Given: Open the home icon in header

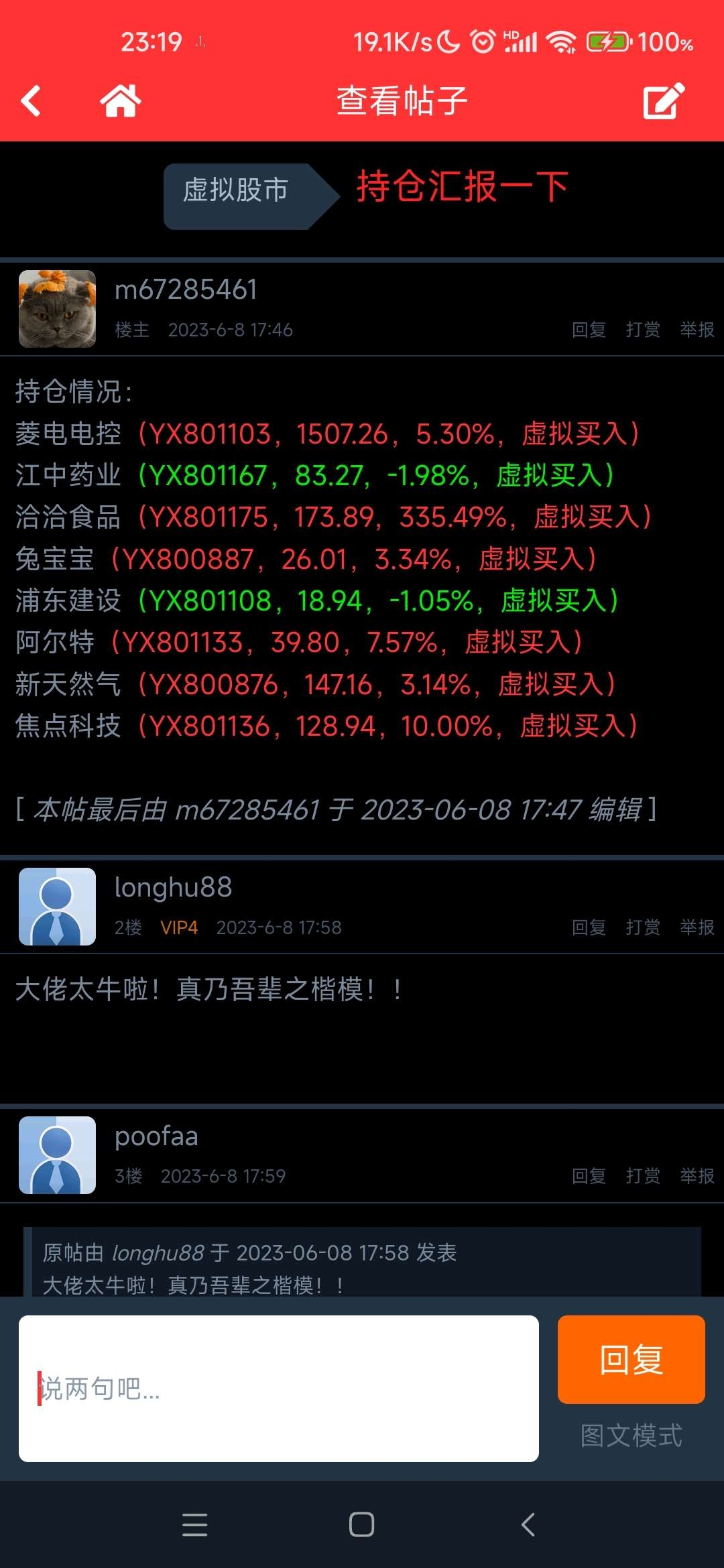Looking at the screenshot, I should click(121, 101).
